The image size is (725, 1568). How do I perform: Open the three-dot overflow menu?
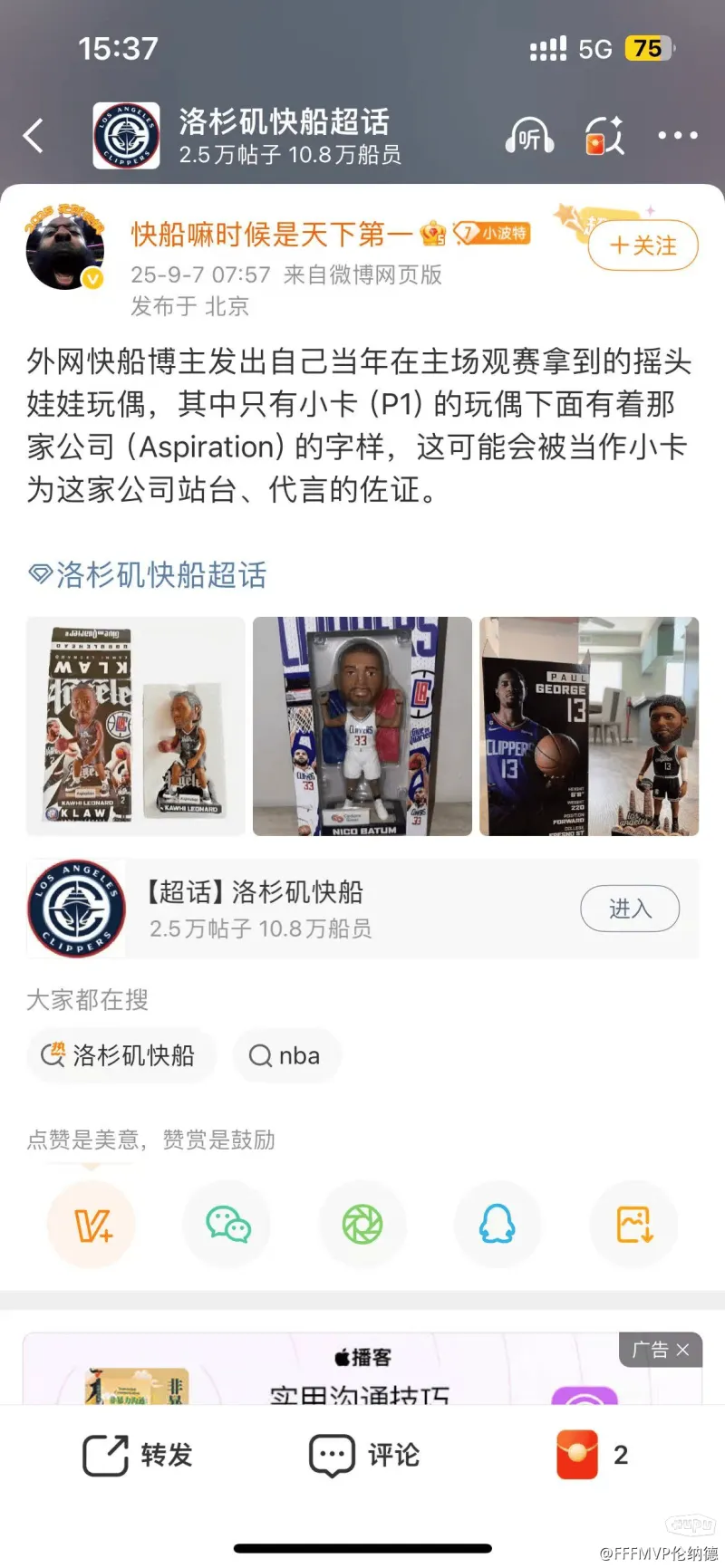(677, 137)
